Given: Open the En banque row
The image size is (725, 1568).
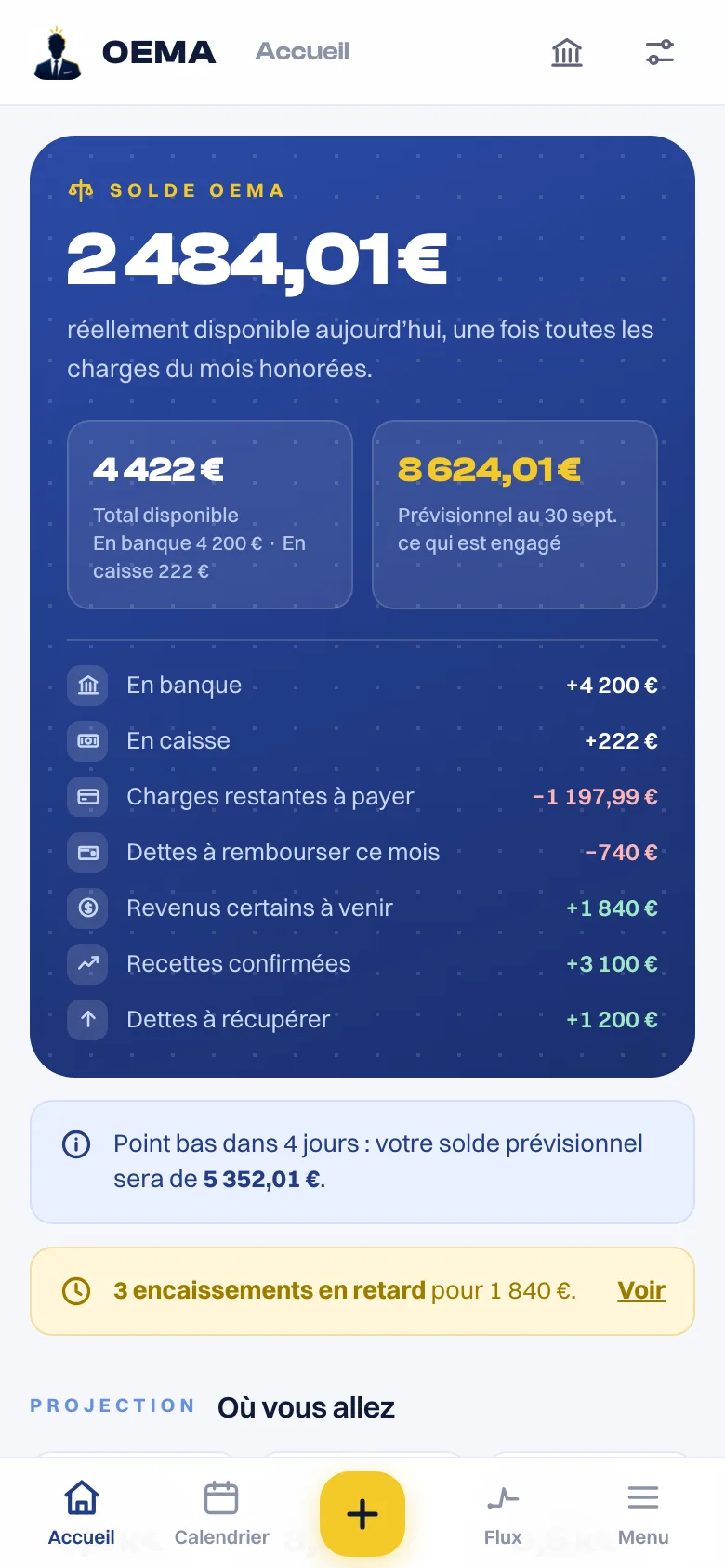Looking at the screenshot, I should 362,686.
